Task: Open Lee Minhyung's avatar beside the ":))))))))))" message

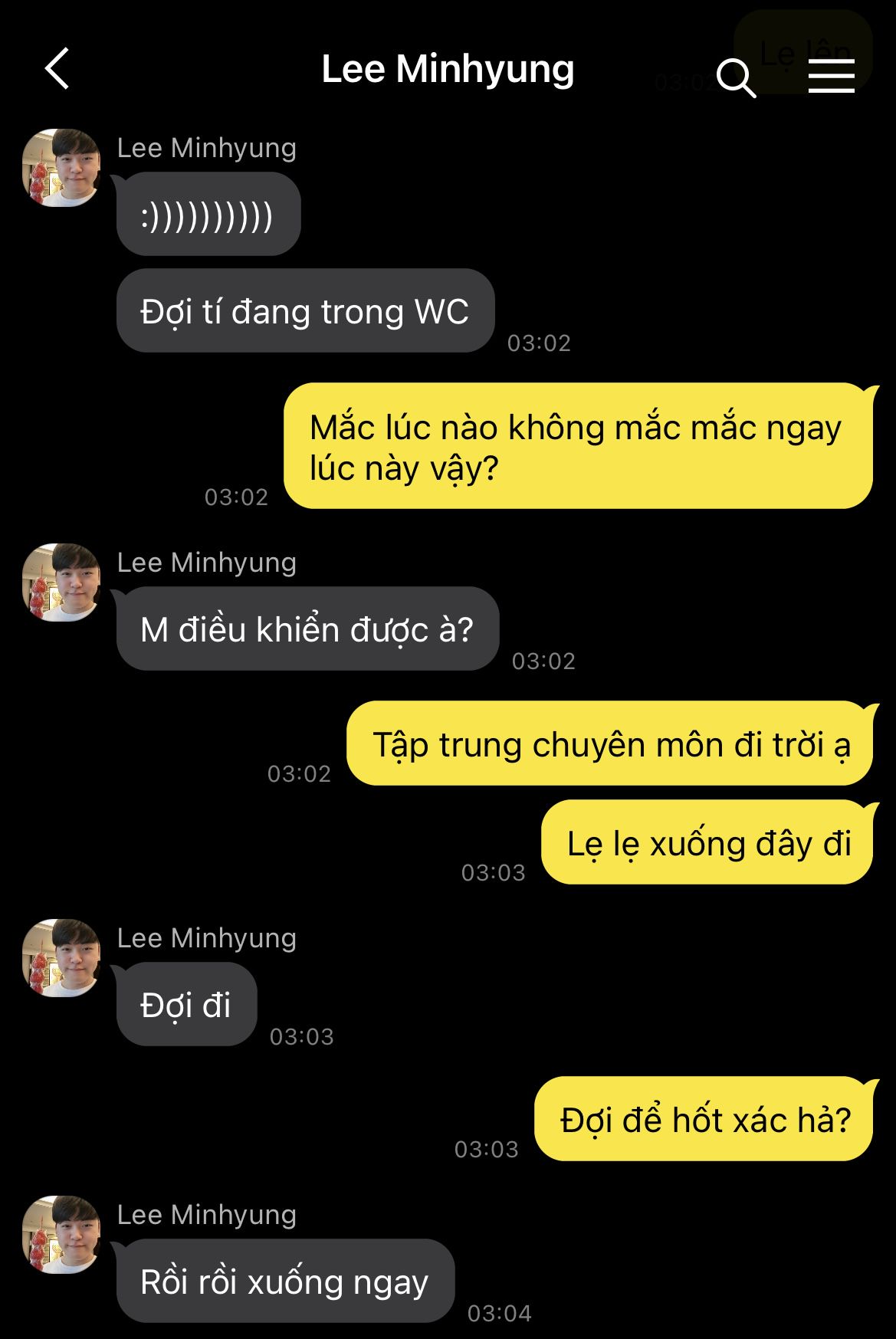Action: 61,168
